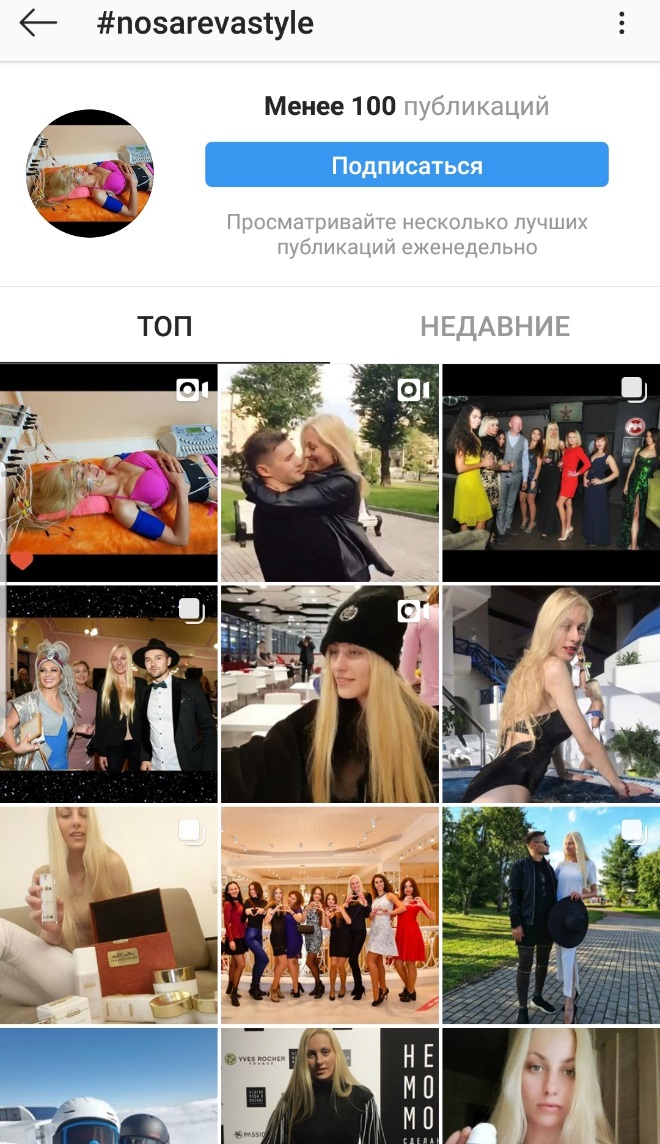Open the post with cosmetics gift boxes

[108, 915]
